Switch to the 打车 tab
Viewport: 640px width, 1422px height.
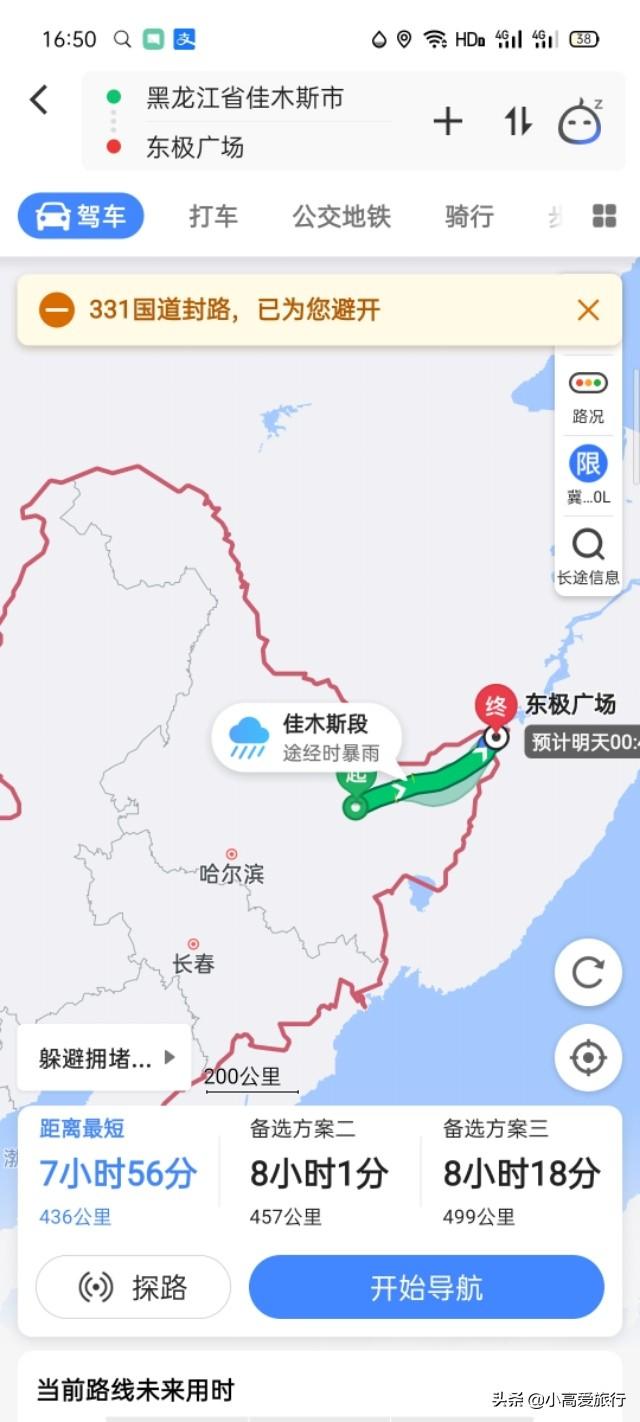pos(214,216)
